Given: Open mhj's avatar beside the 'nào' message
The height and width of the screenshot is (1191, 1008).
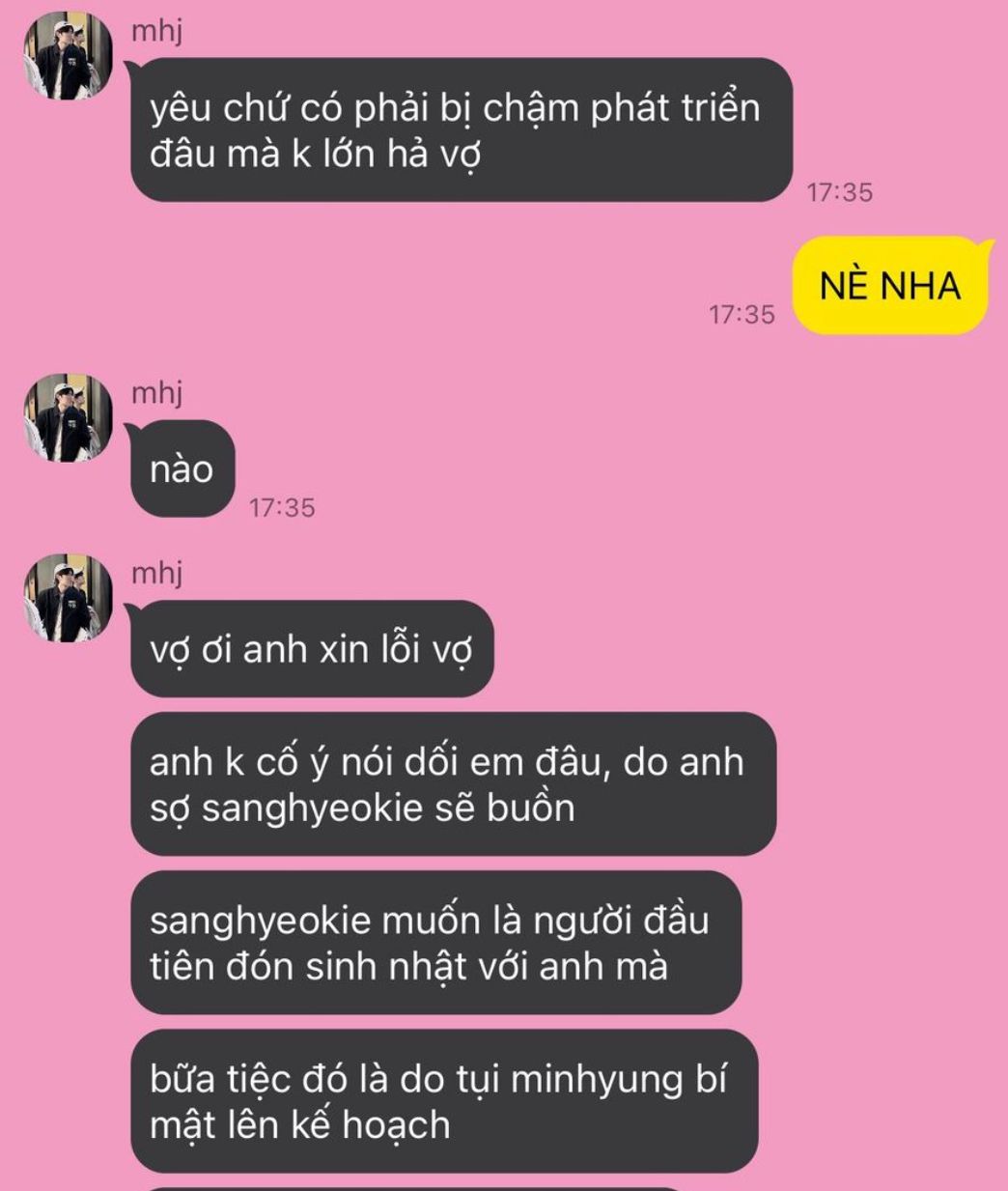Looking at the screenshot, I should pyautogui.click(x=68, y=418).
